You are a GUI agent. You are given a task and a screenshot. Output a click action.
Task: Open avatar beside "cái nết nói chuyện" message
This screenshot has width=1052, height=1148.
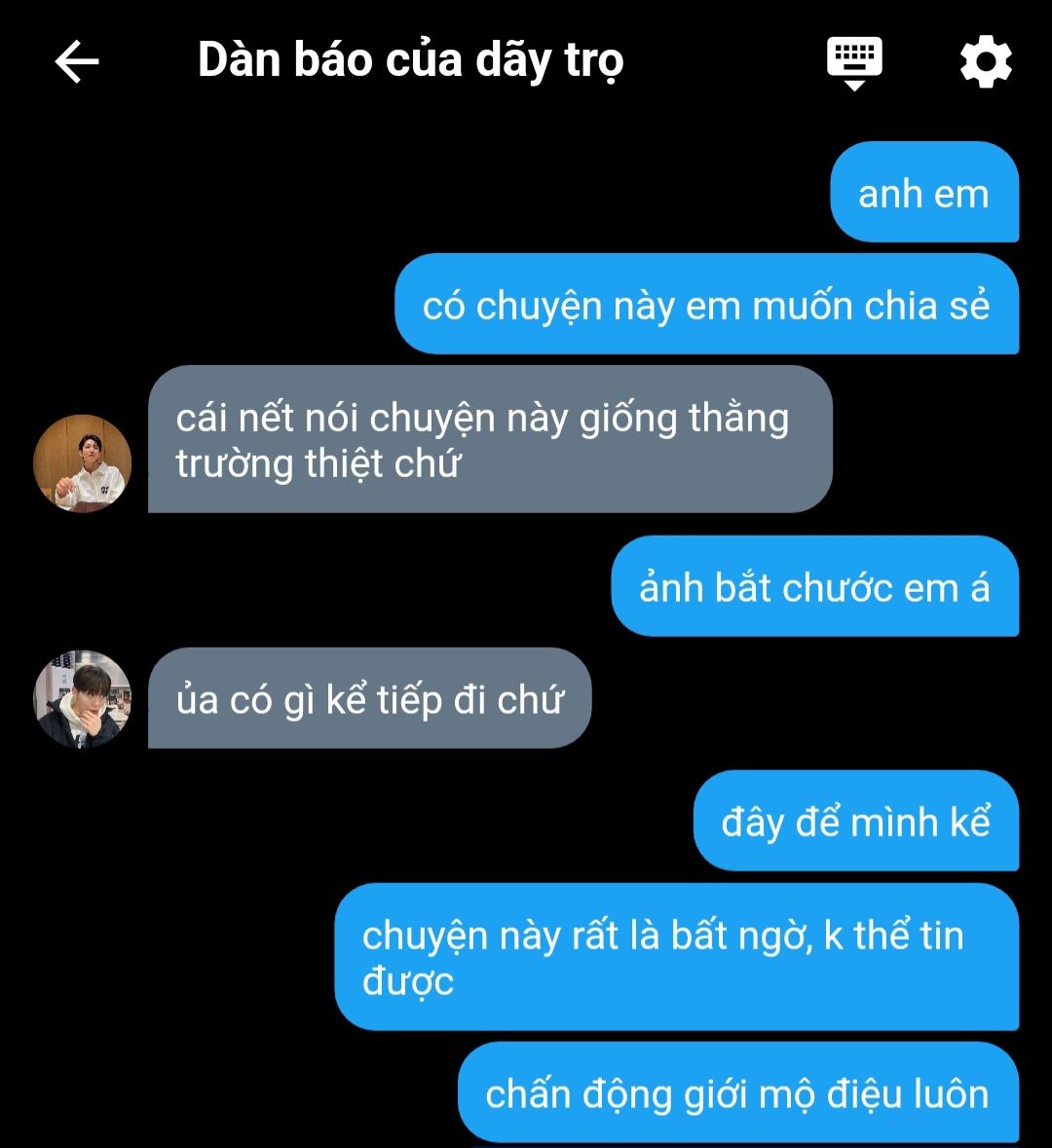pos(83,462)
